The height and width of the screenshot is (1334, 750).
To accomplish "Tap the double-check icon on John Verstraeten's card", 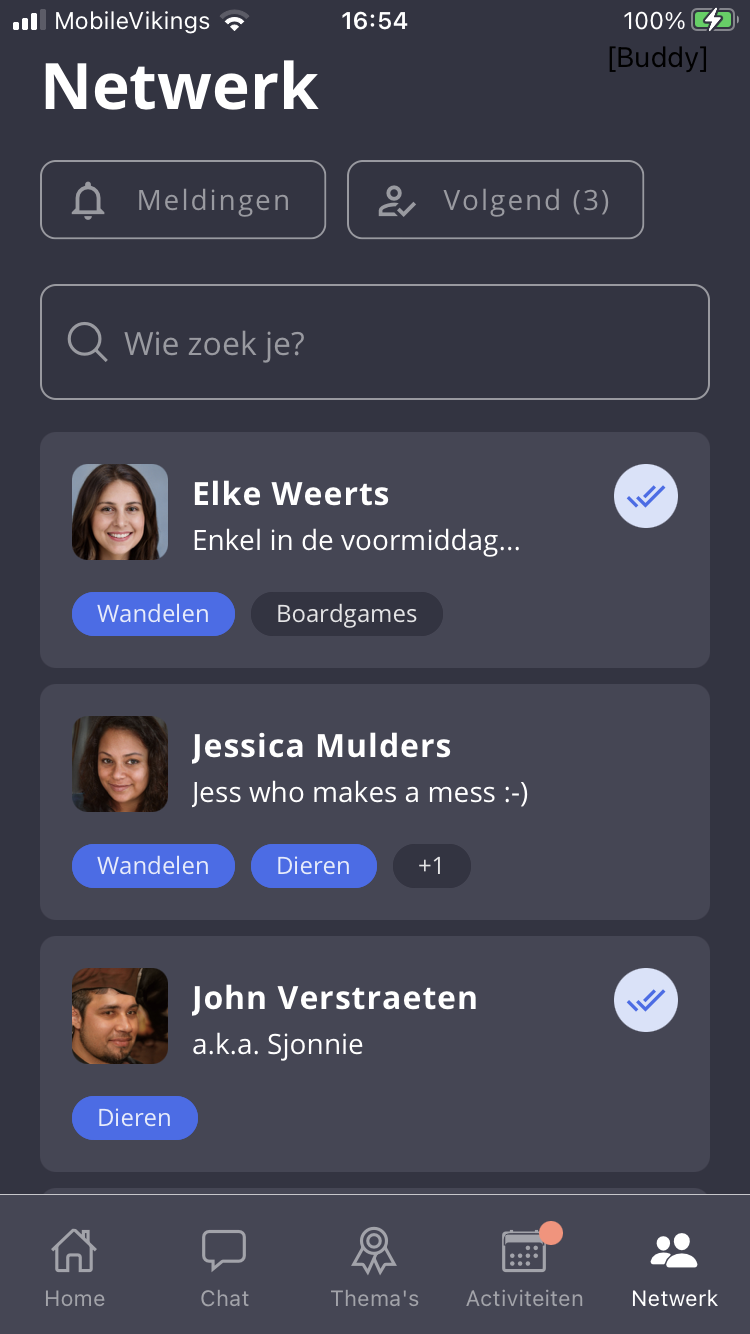I will point(645,1000).
